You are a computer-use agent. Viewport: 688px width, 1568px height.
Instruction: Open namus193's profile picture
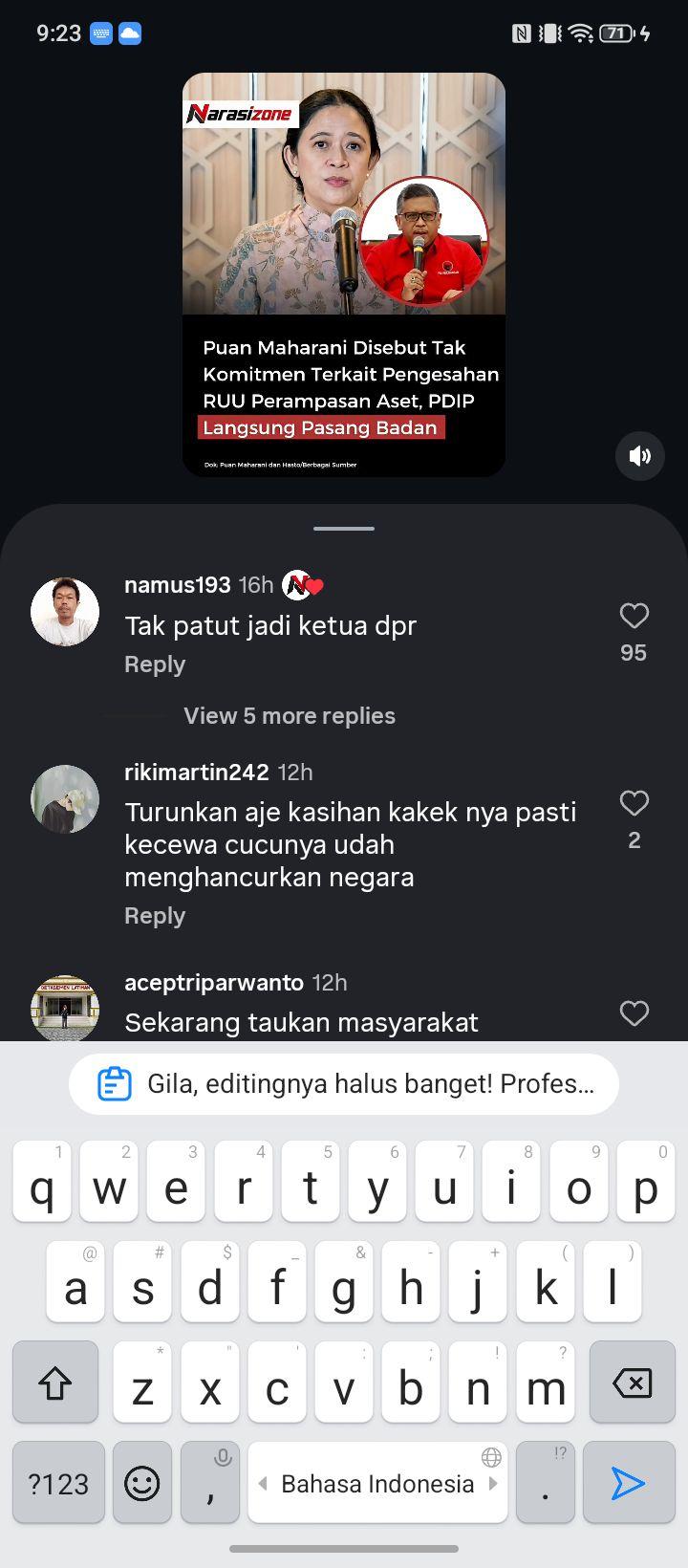(x=65, y=612)
